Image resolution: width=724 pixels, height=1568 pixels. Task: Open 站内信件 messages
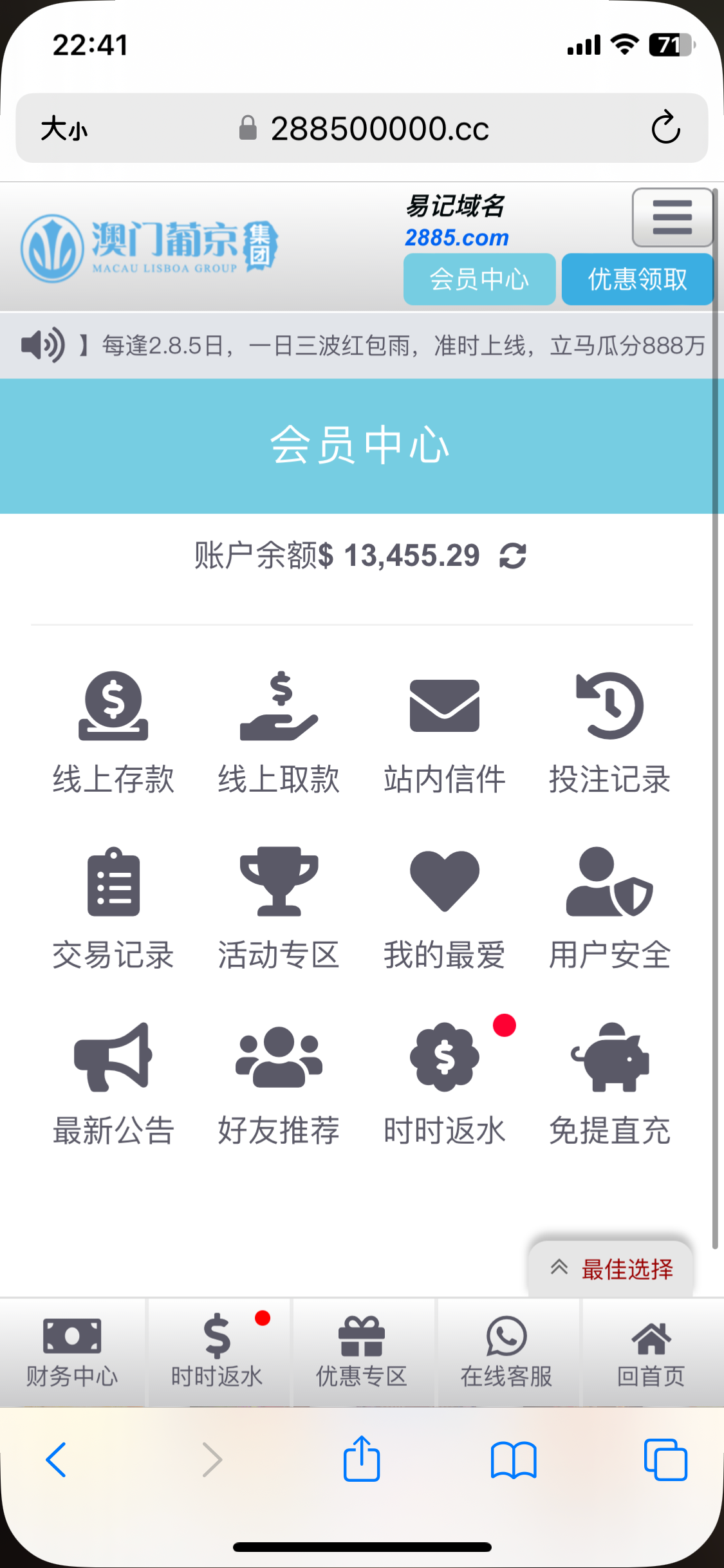(445, 733)
